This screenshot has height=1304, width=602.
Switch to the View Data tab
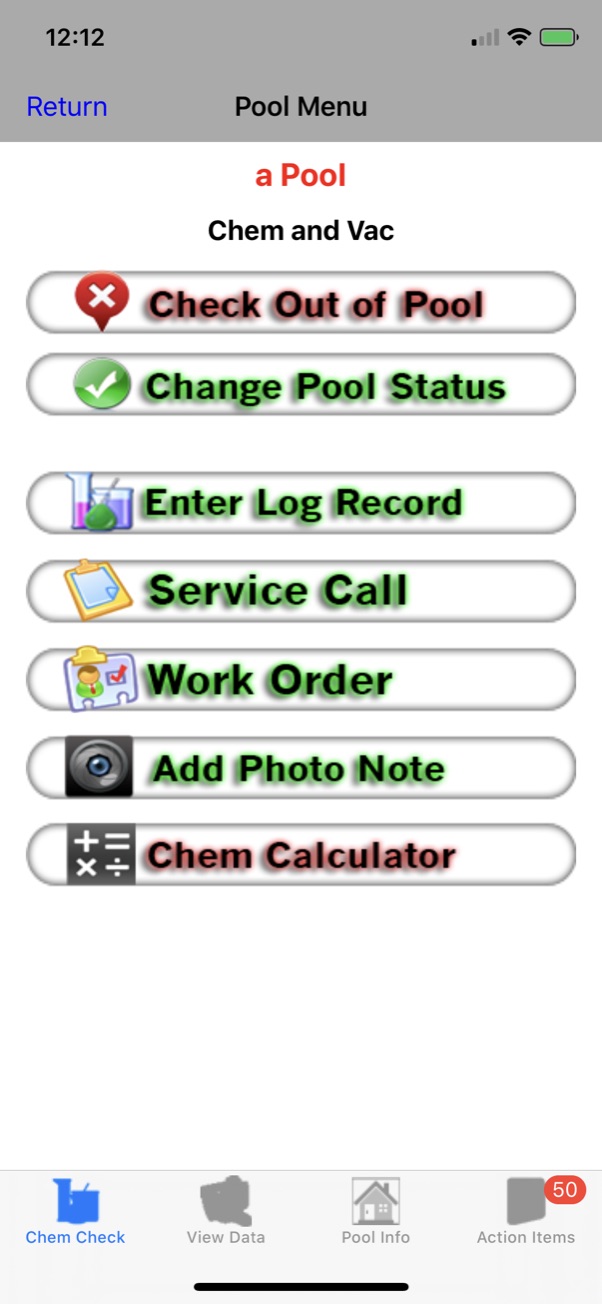(226, 1211)
